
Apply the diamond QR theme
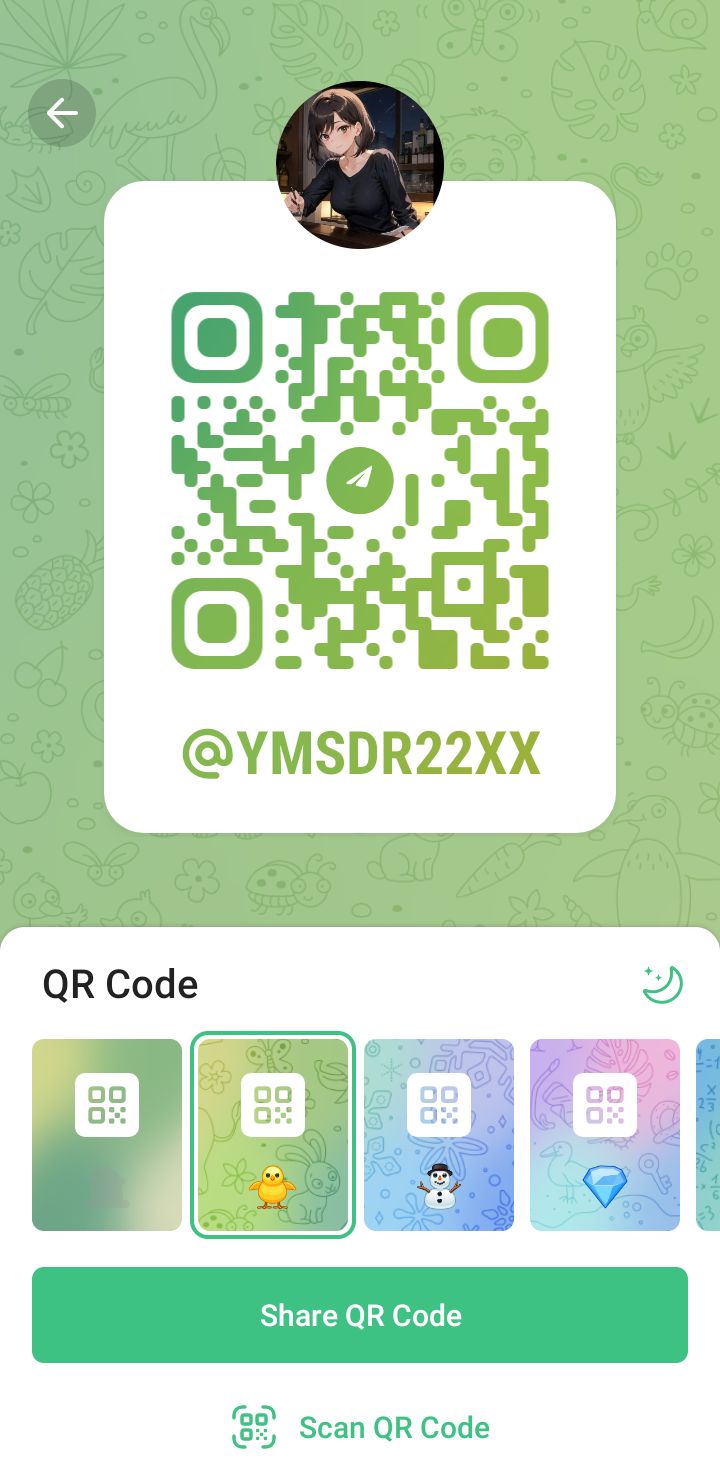pos(605,1135)
